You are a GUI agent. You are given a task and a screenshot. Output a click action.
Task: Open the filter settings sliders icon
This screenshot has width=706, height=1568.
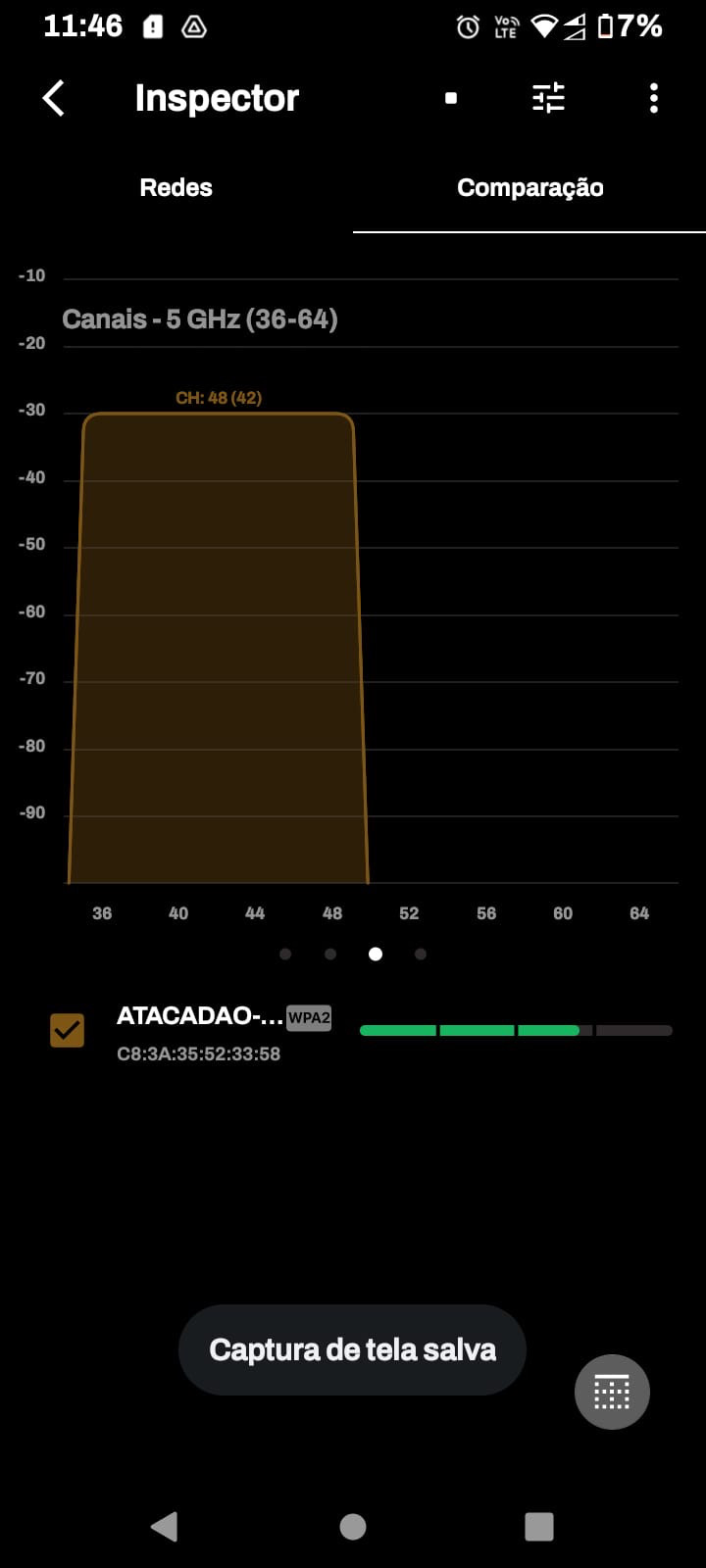coord(548,98)
